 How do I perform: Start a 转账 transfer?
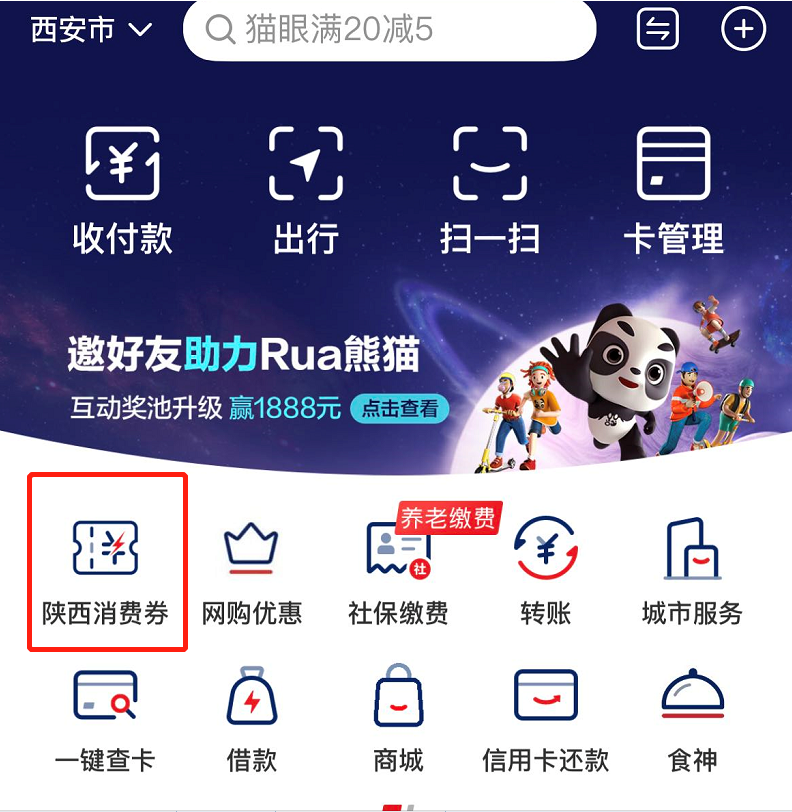coord(545,570)
